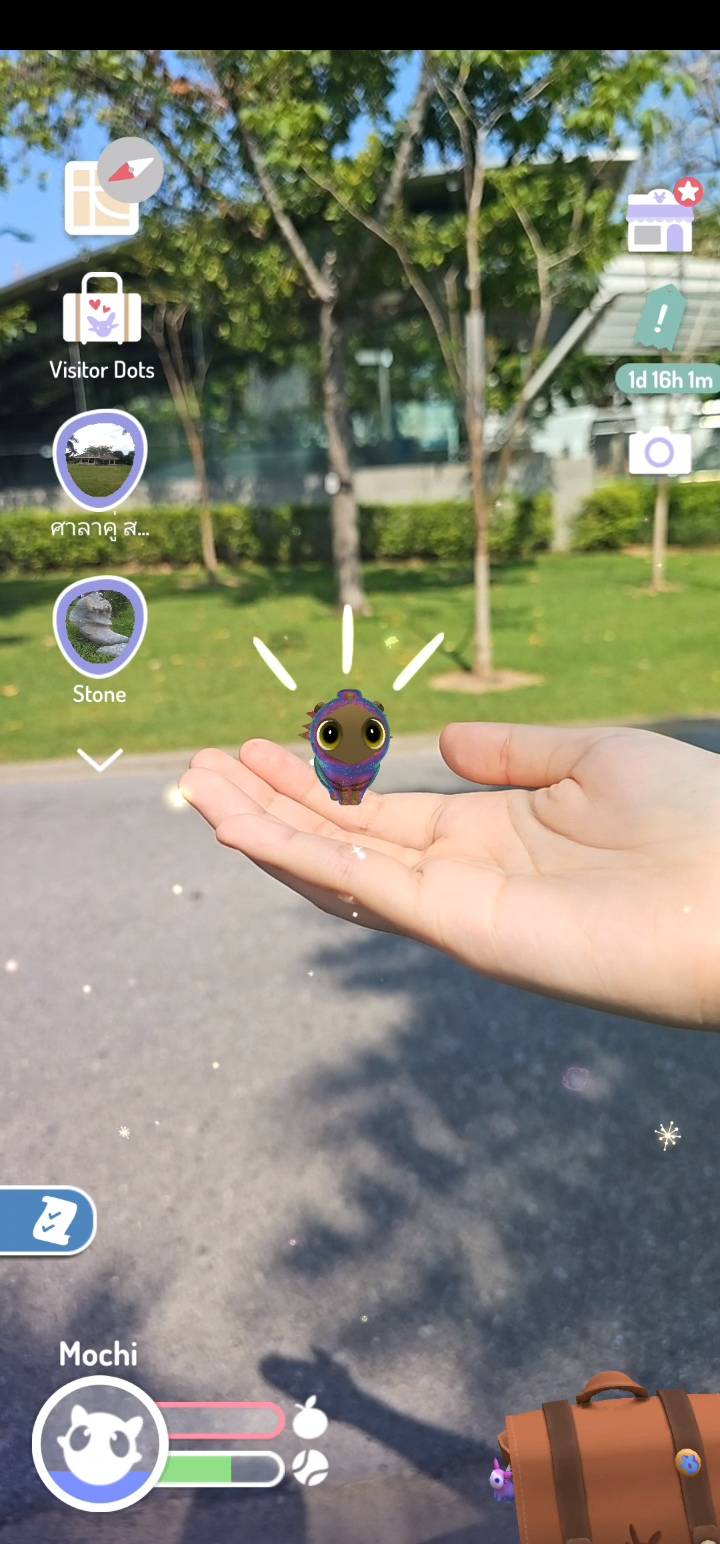Expand the places list chevron
Image resolution: width=720 pixels, height=1544 pixels.
click(99, 761)
